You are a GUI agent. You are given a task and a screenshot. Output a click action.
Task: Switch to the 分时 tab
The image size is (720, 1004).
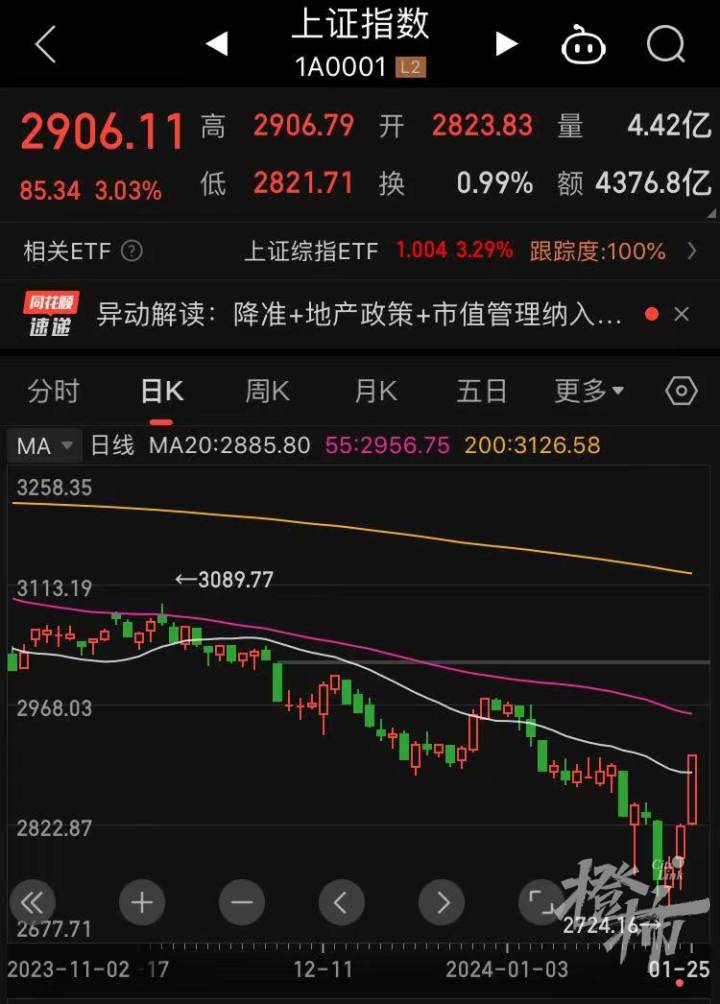point(54,391)
